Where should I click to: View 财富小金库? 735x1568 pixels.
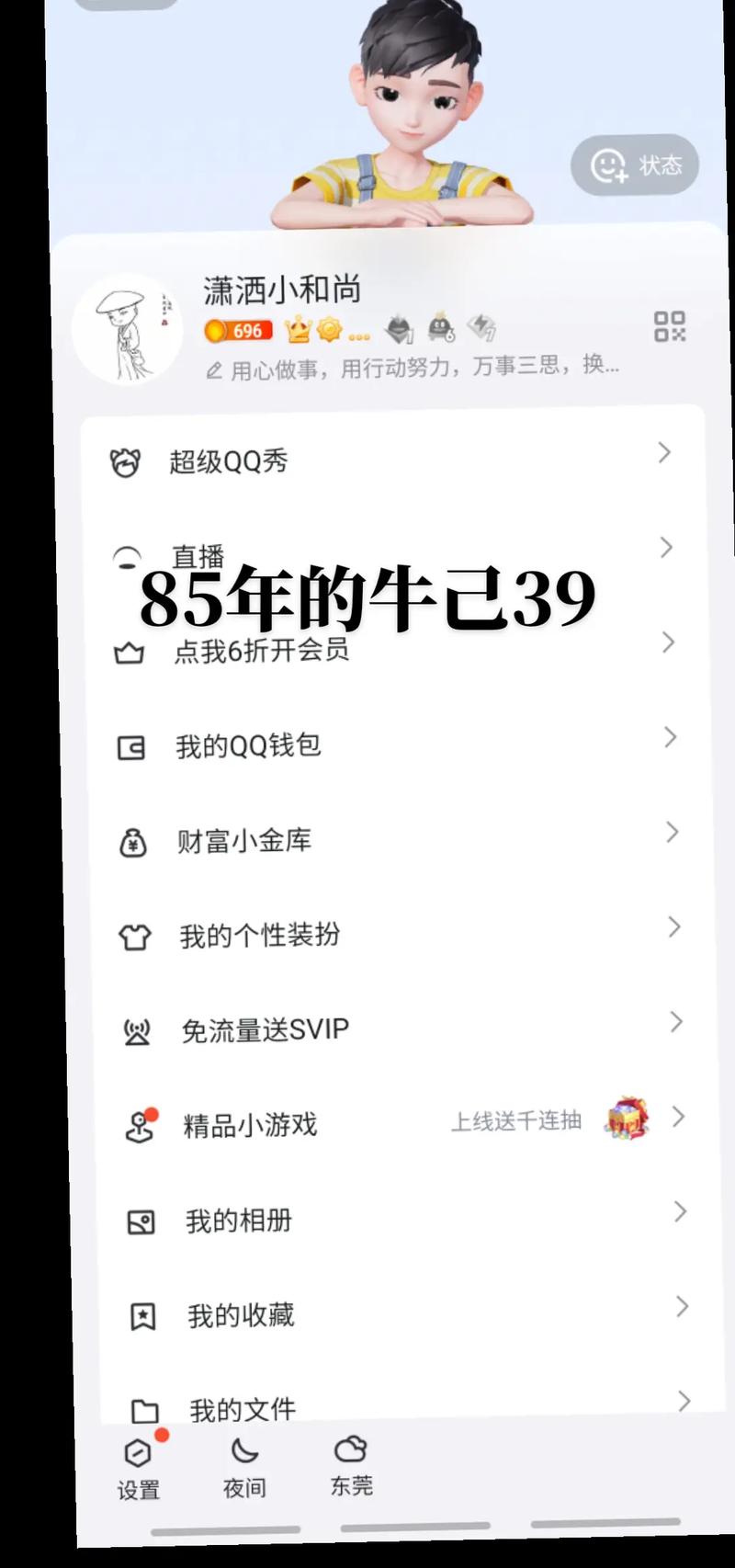coord(244,841)
